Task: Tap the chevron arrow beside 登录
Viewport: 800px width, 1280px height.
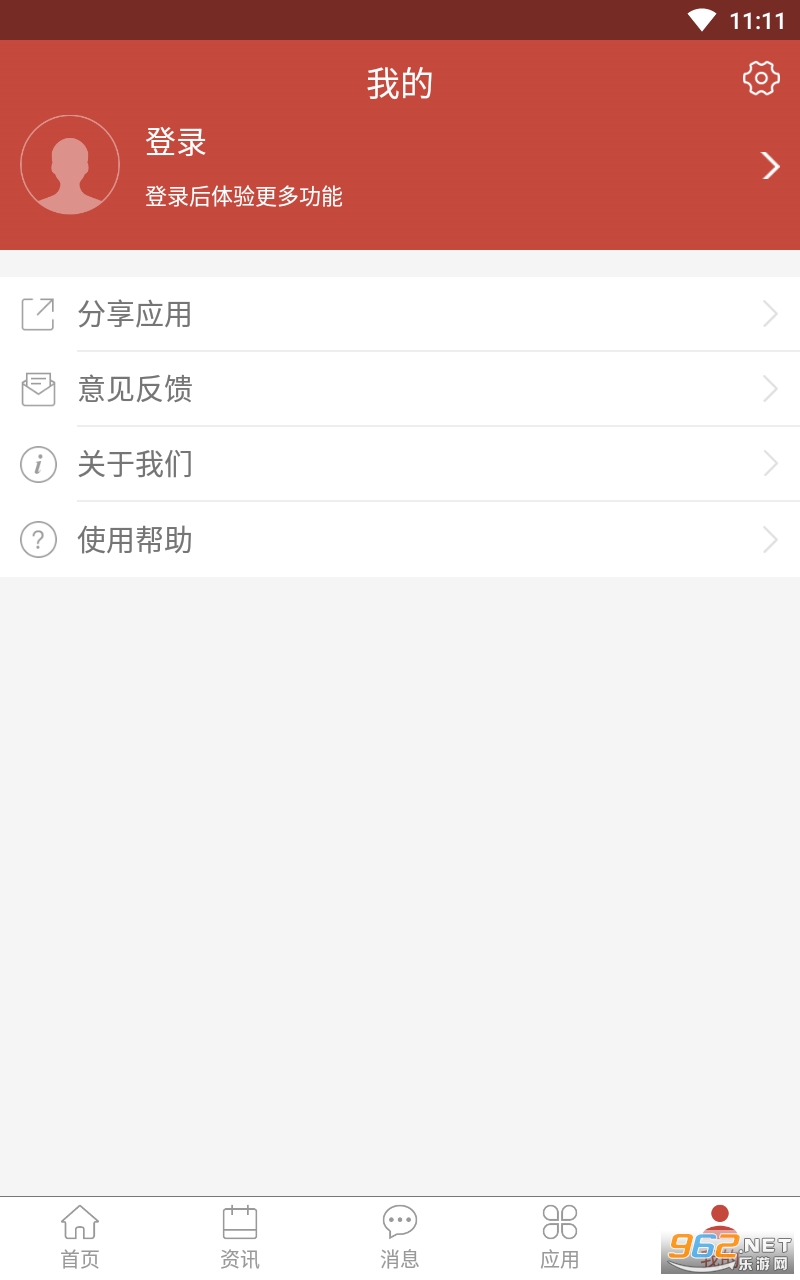Action: tap(770, 165)
